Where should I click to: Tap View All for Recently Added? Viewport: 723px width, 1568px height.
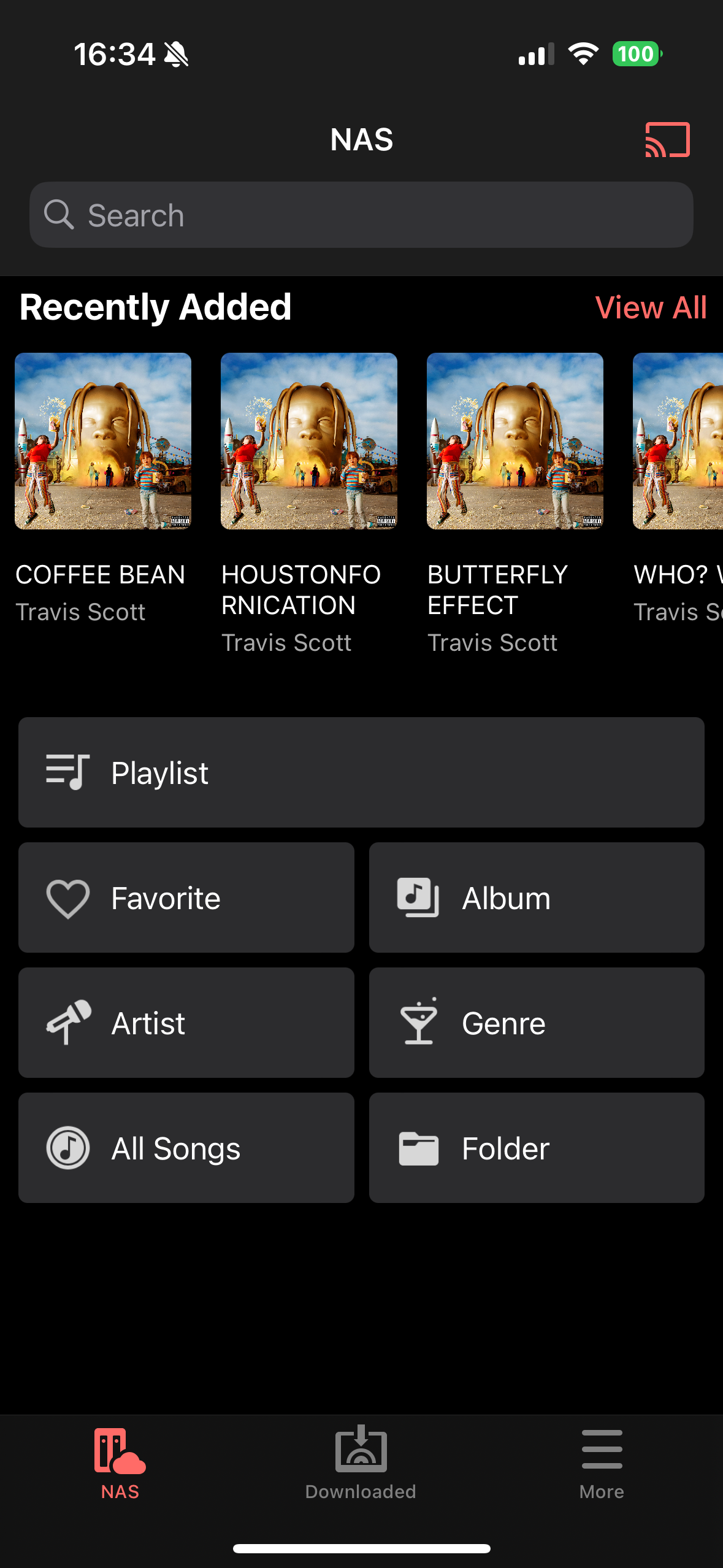651,307
